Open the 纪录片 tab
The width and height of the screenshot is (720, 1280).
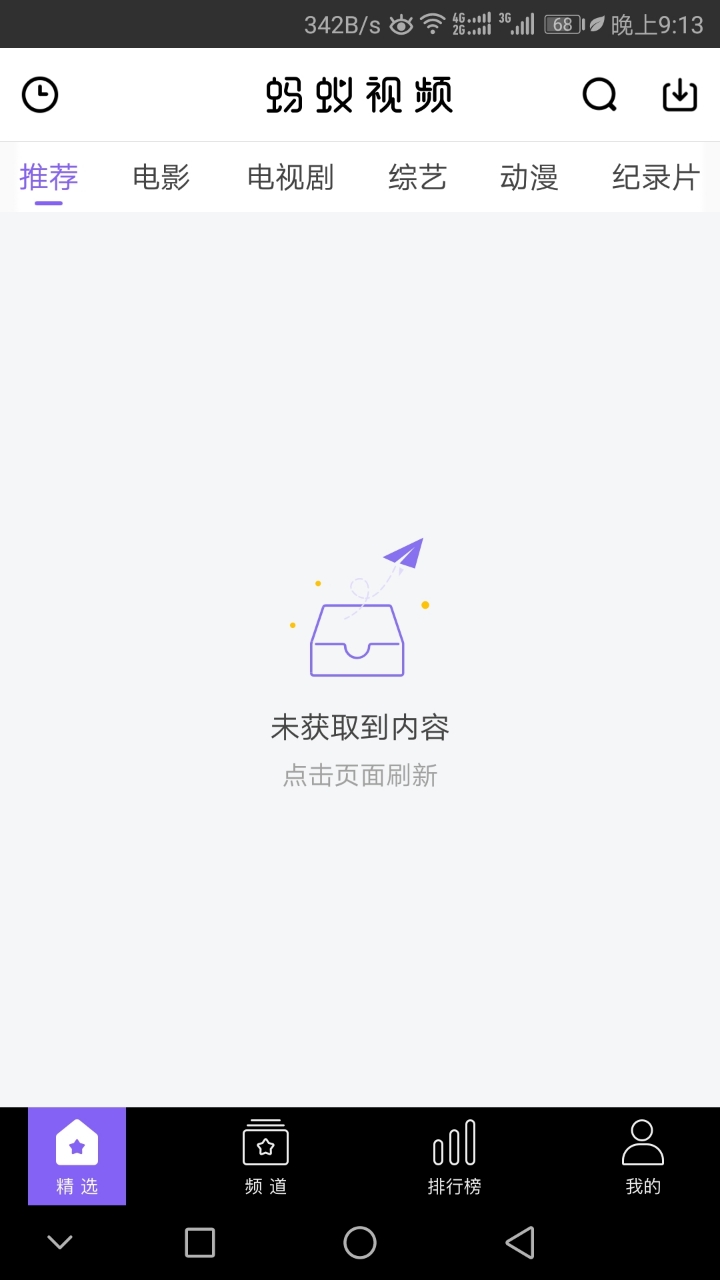point(655,178)
